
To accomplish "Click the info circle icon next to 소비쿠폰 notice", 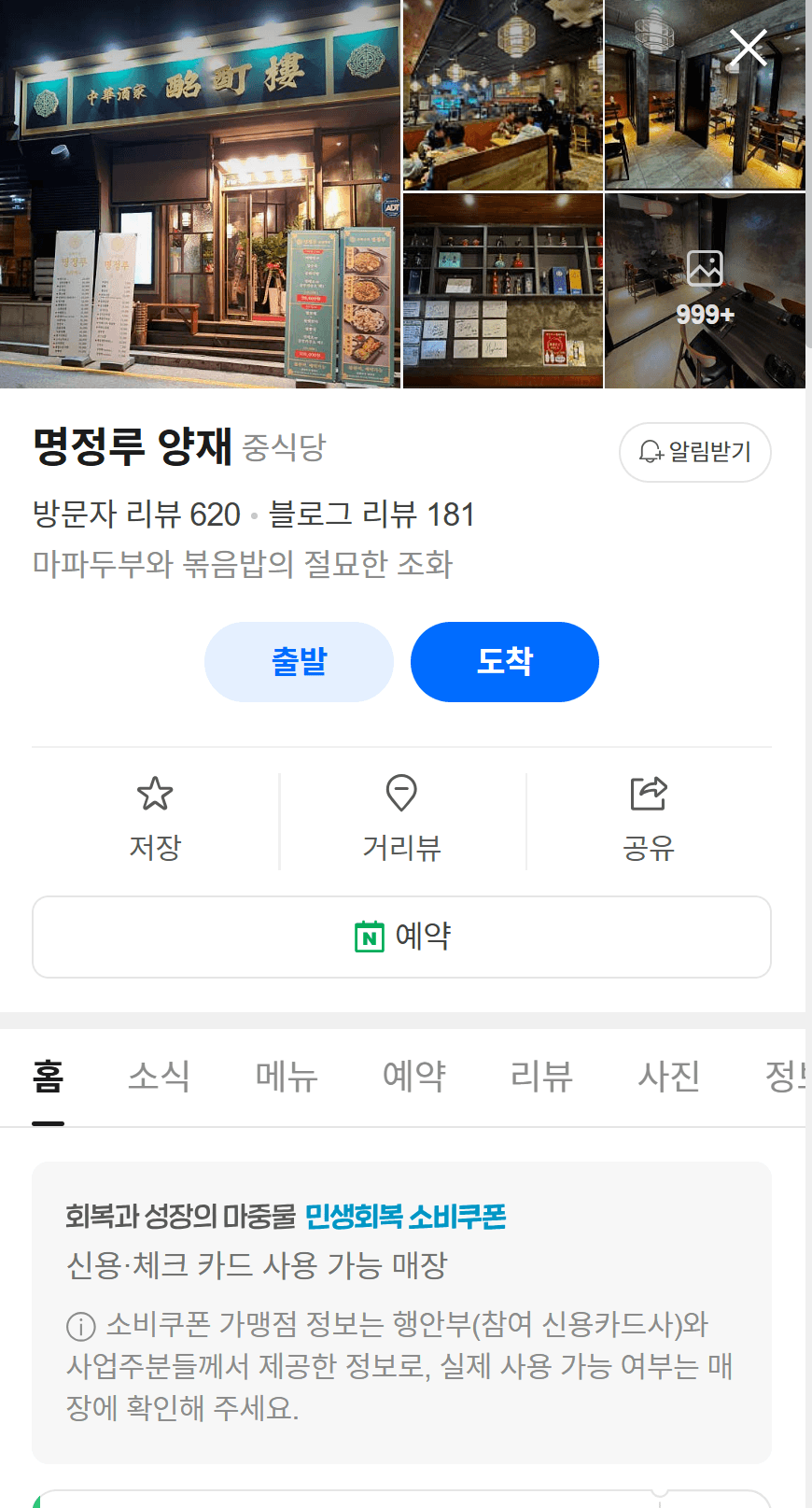I will pyautogui.click(x=78, y=1325).
